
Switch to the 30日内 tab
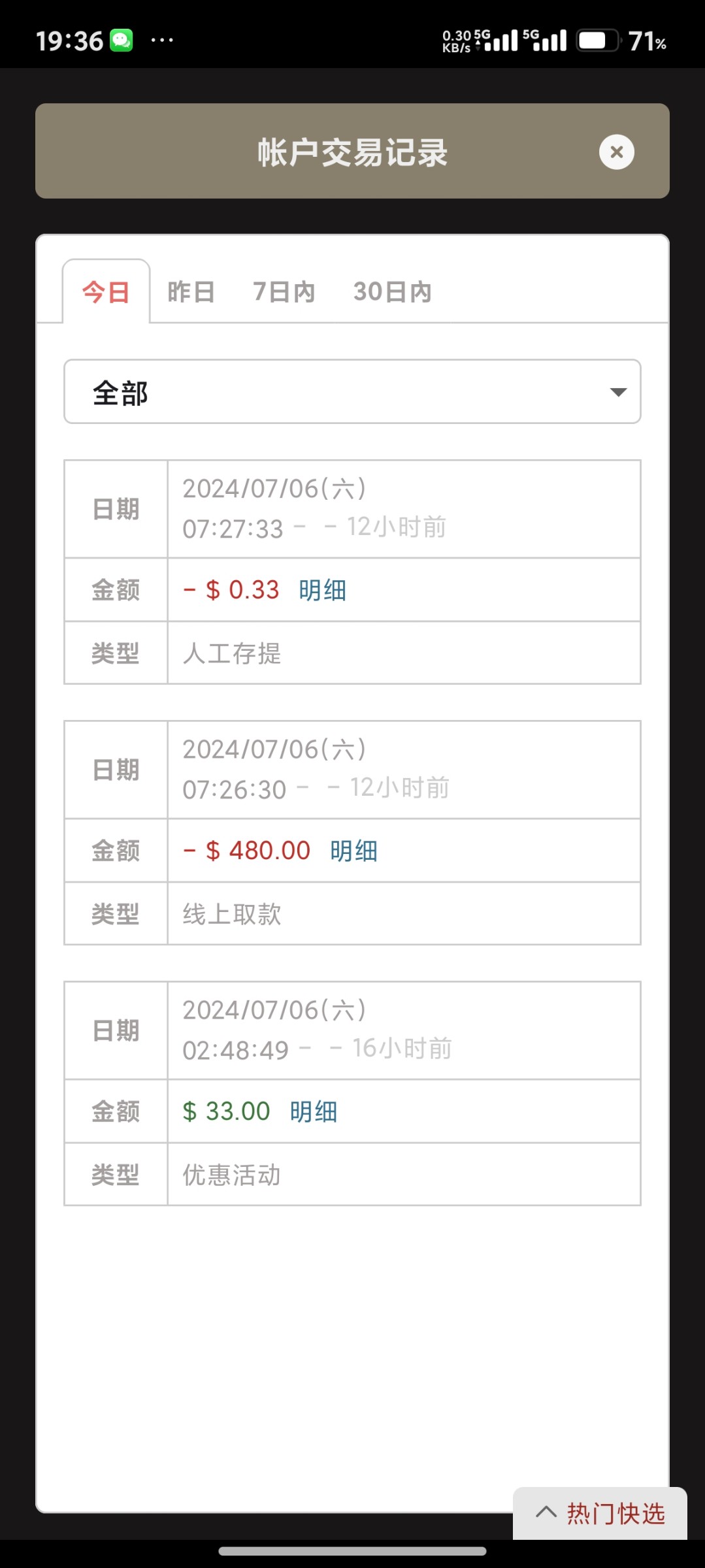(392, 291)
